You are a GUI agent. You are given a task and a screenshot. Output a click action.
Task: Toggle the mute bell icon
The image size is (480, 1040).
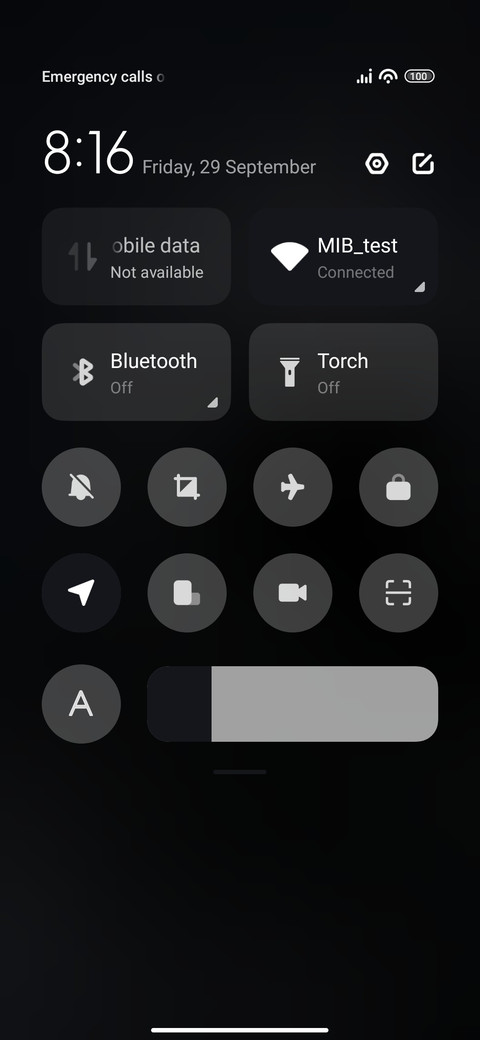click(82, 488)
